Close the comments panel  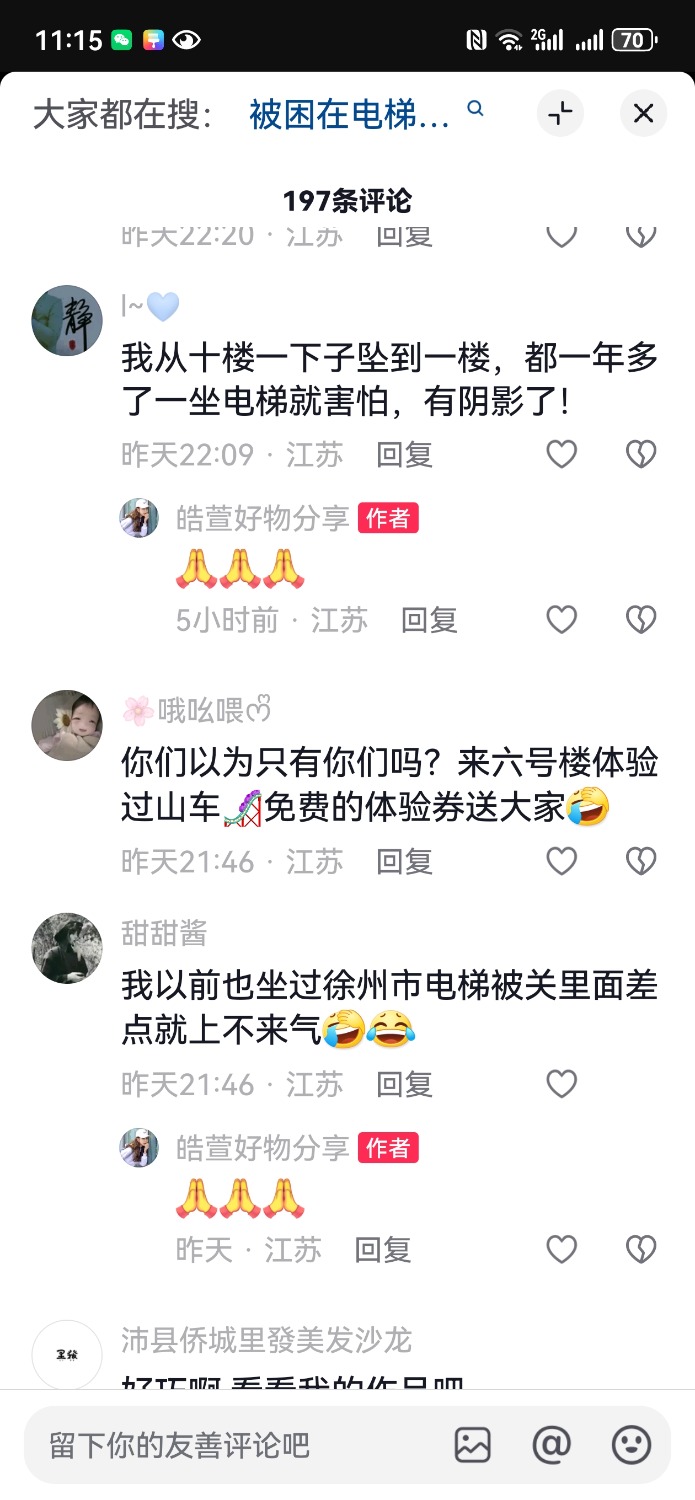[x=643, y=113]
